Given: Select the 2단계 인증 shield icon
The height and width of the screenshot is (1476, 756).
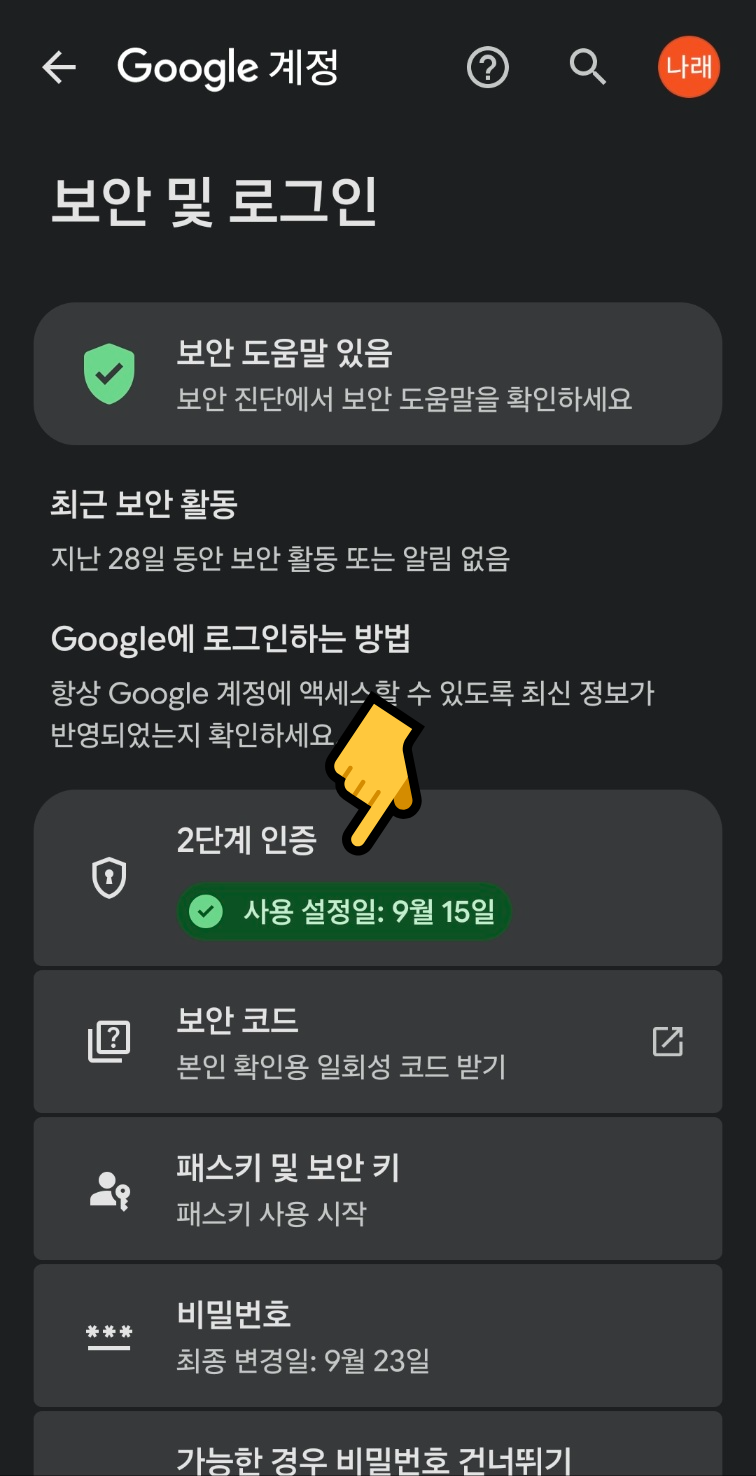Looking at the screenshot, I should pyautogui.click(x=110, y=878).
